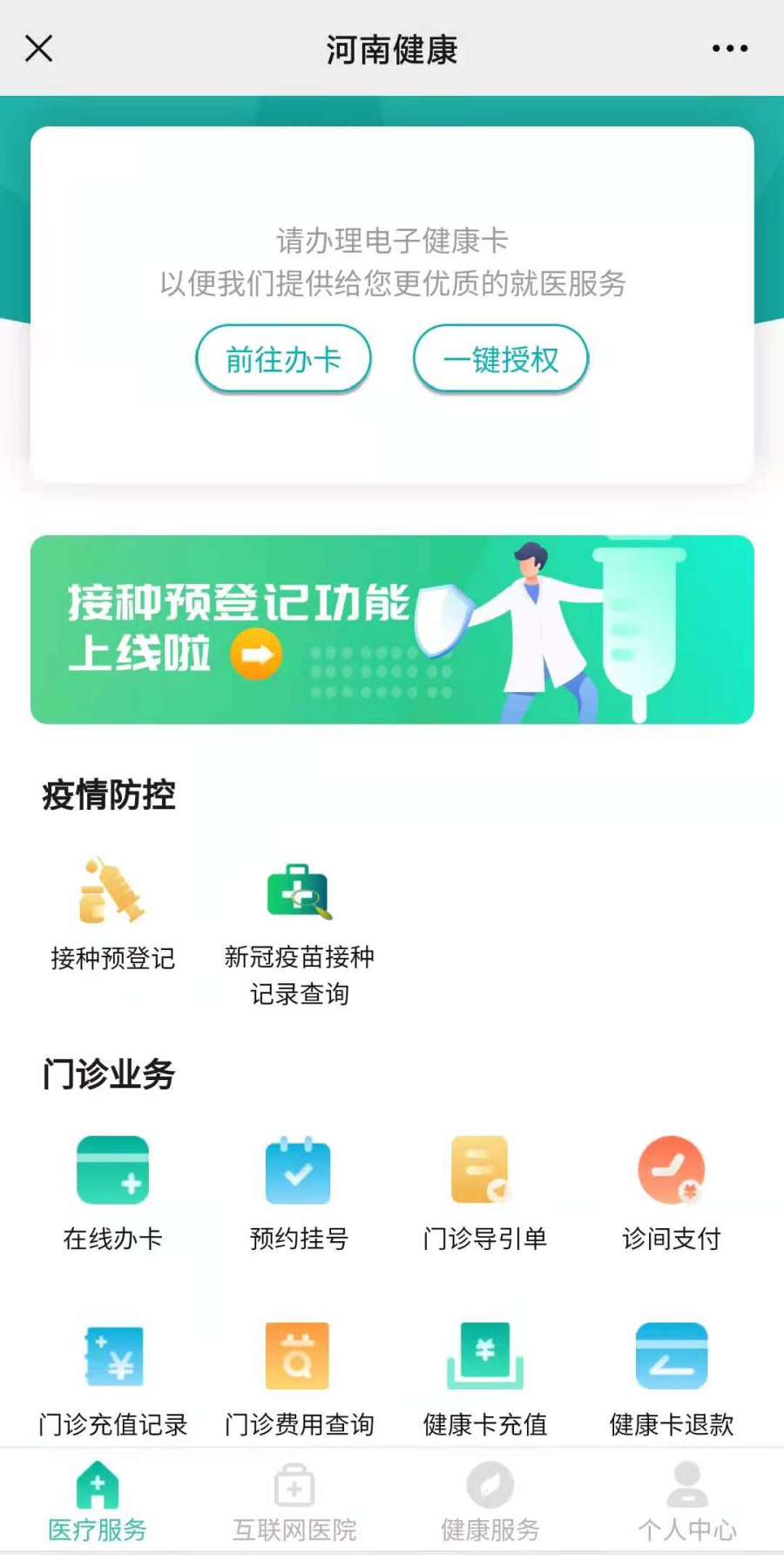Open the three-dot overflow menu
The width and height of the screenshot is (784, 1555).
(729, 49)
